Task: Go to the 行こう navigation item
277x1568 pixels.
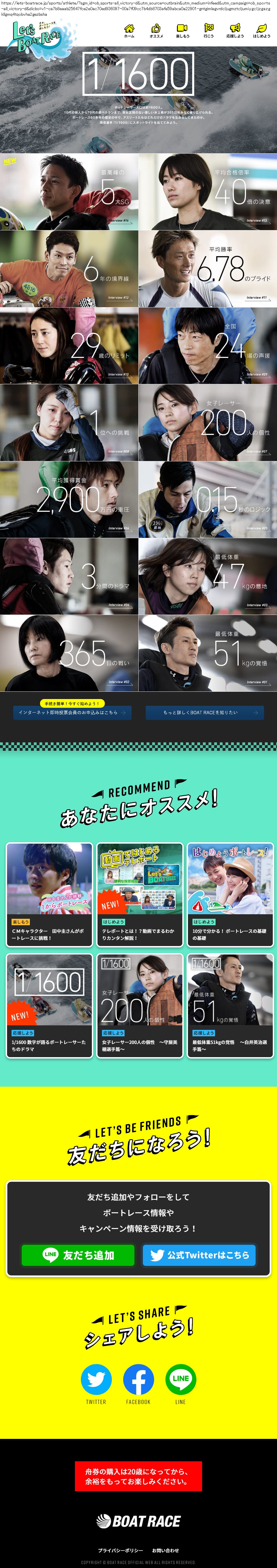Action: (209, 30)
